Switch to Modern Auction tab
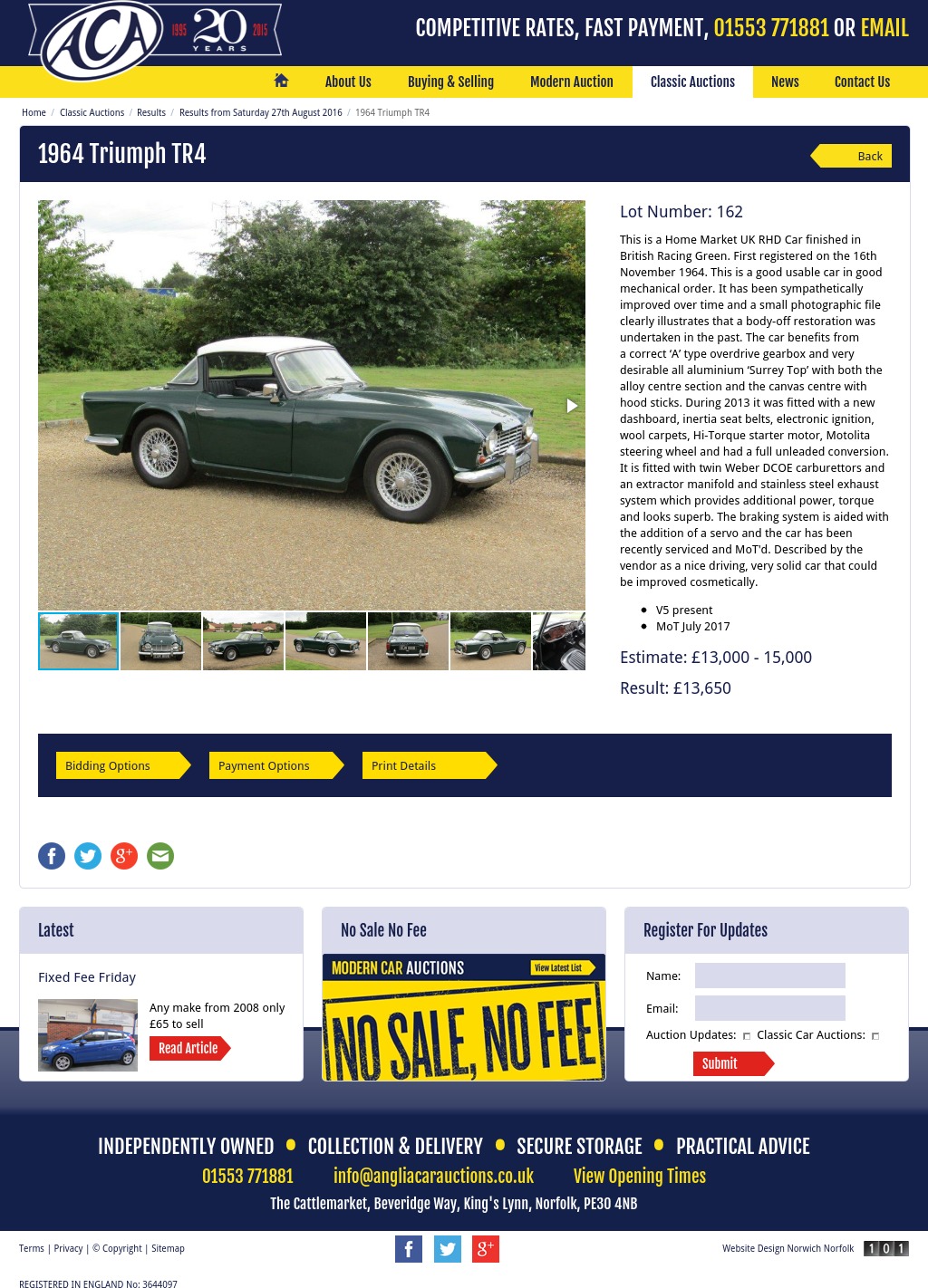The width and height of the screenshot is (928, 1288). pyautogui.click(x=571, y=82)
